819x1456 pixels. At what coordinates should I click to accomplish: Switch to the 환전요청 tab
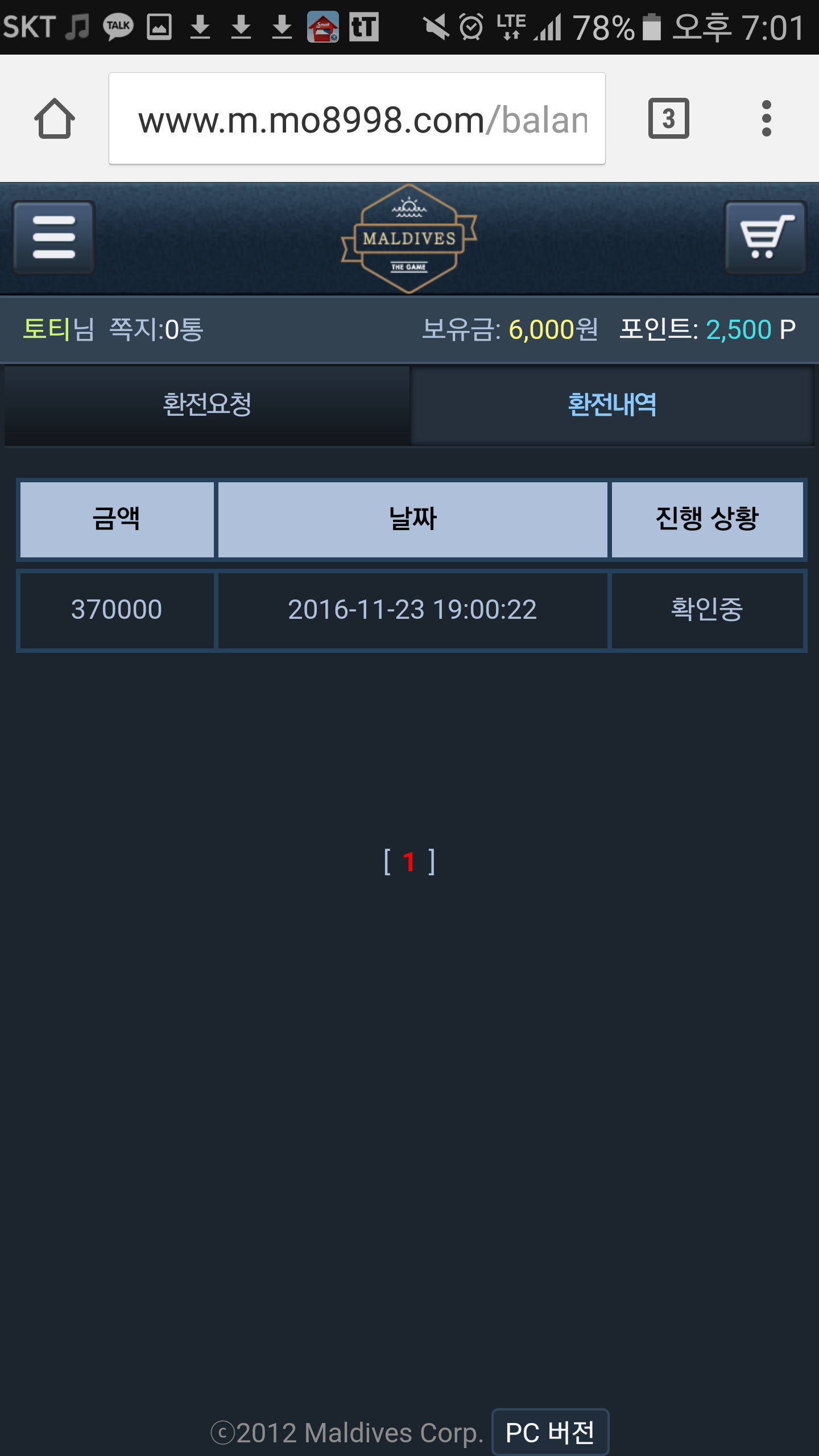207,405
